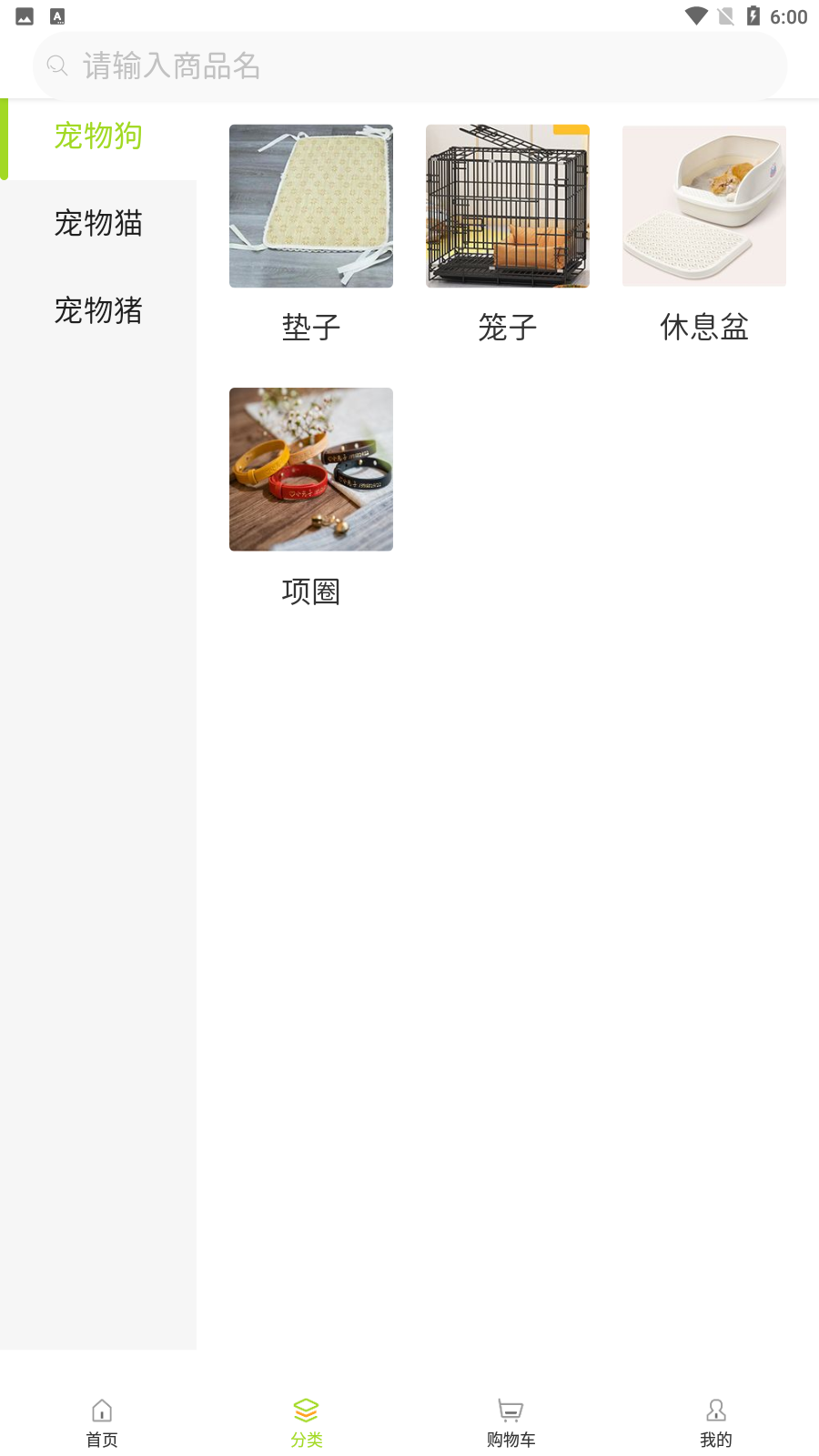The image size is (819, 1456).
Task: Open the 购物车 shopping cart icon
Action: pyautogui.click(x=510, y=1410)
